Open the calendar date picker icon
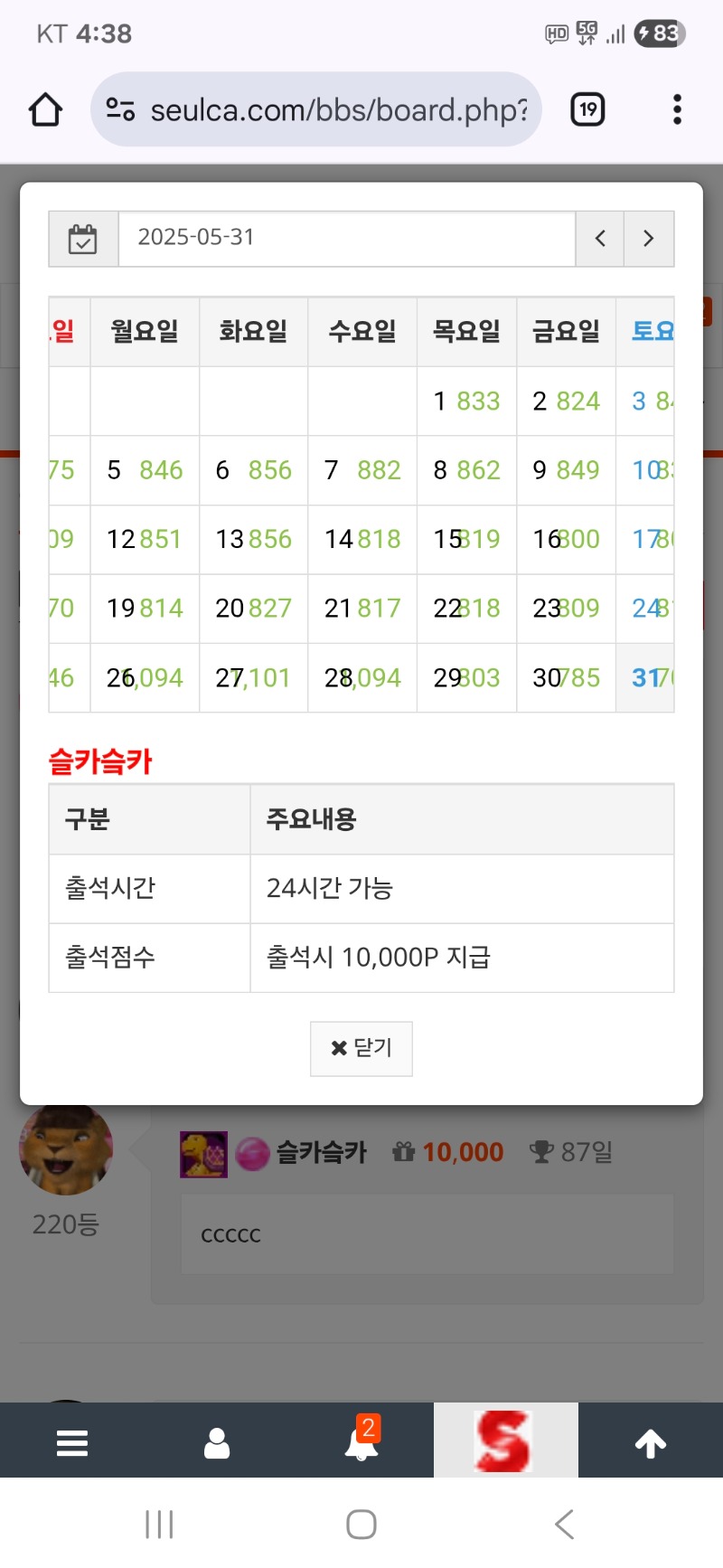 click(83, 239)
